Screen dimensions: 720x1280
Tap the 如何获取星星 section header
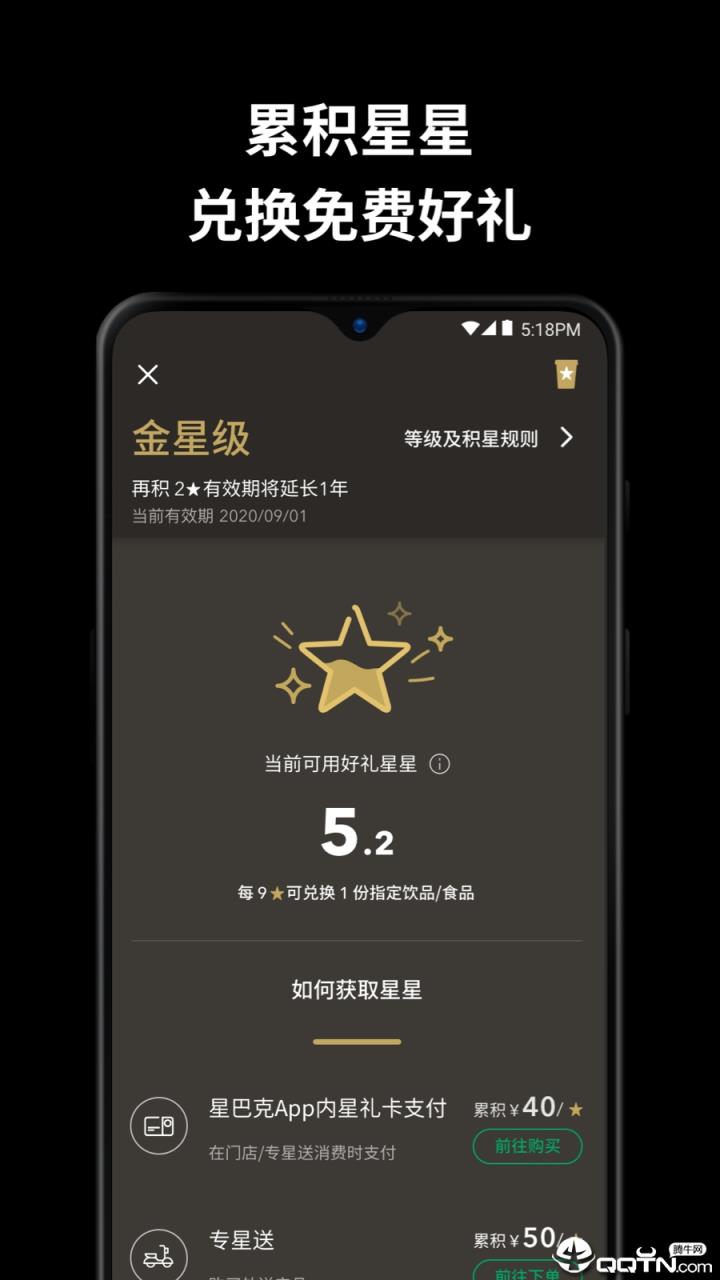pos(356,988)
